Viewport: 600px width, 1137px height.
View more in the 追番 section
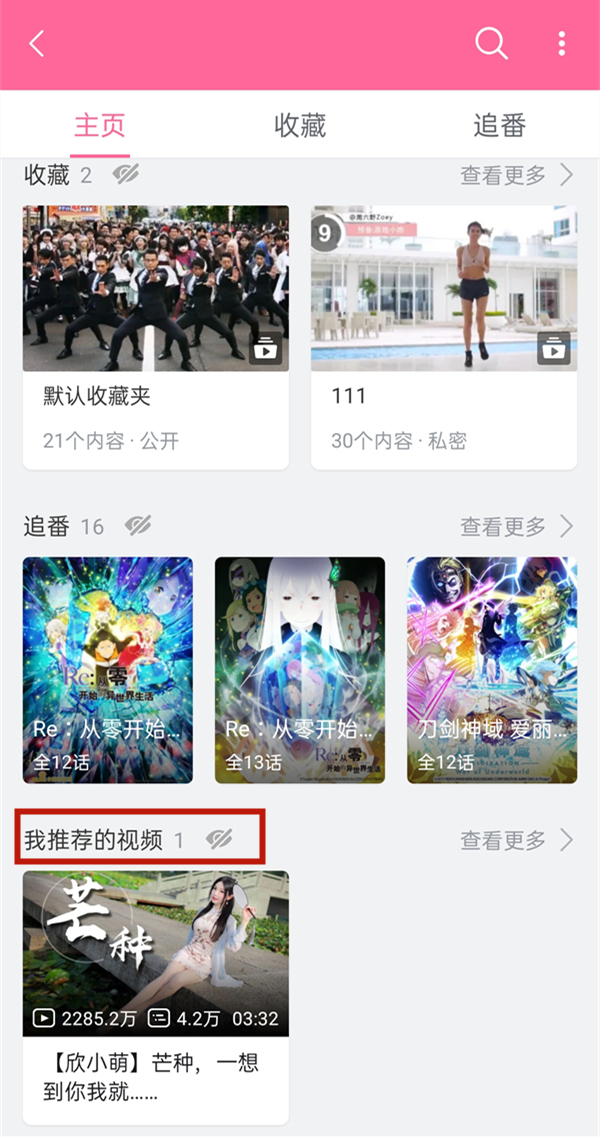coord(516,526)
